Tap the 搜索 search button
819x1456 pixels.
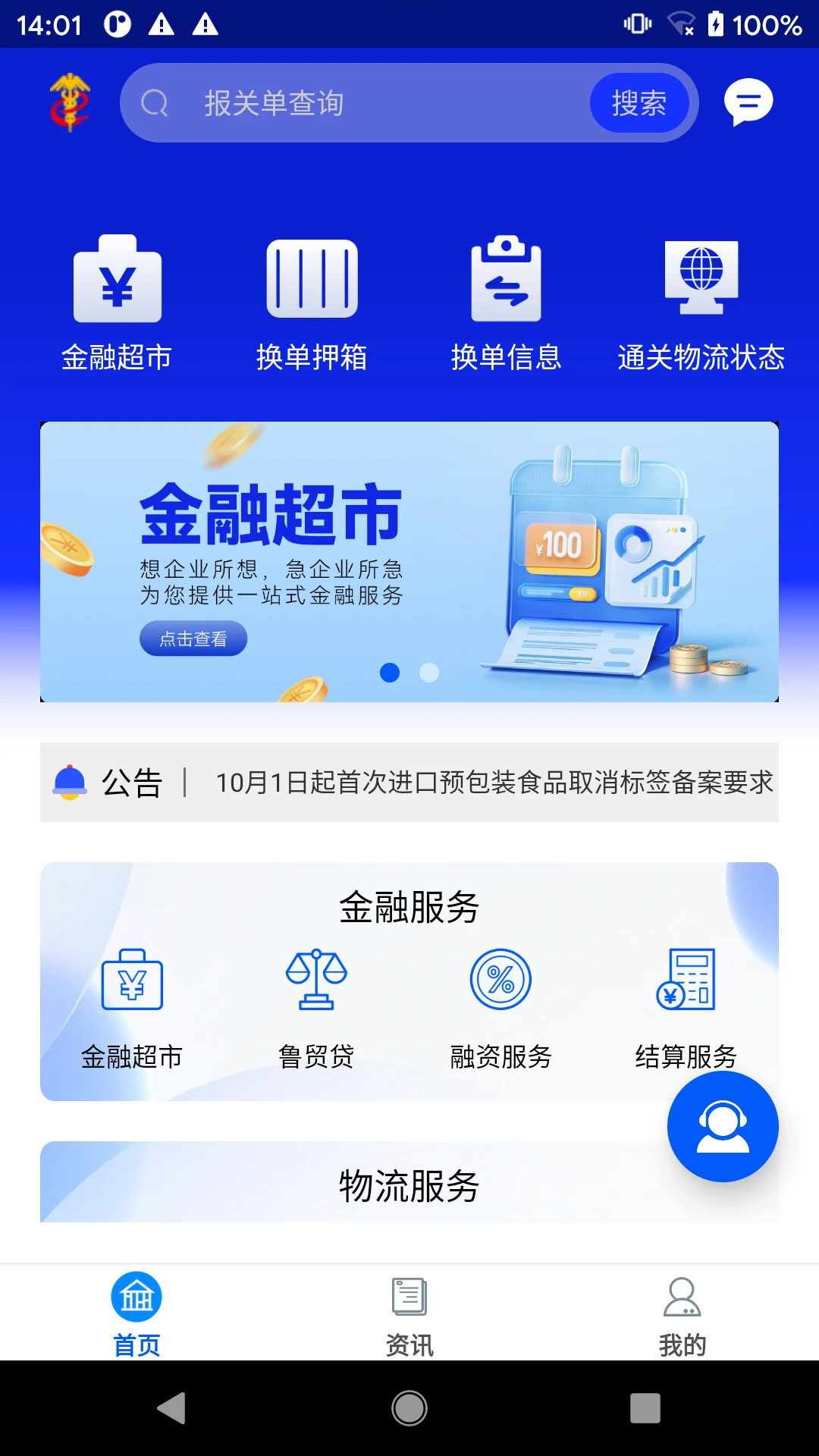click(639, 103)
